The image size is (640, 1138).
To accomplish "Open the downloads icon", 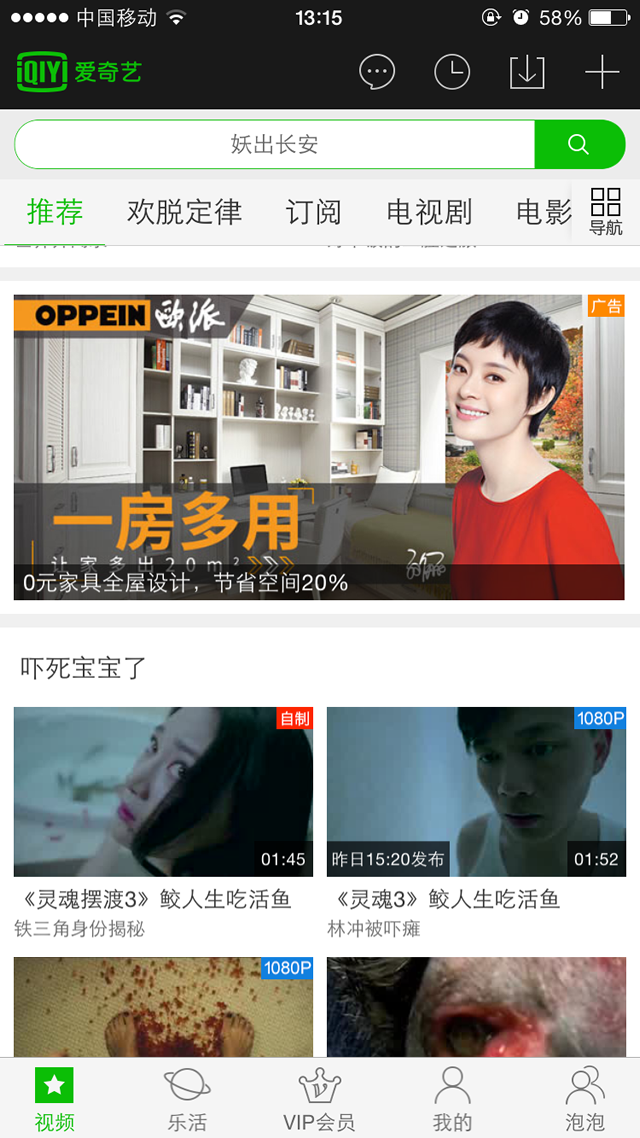I will click(x=527, y=73).
